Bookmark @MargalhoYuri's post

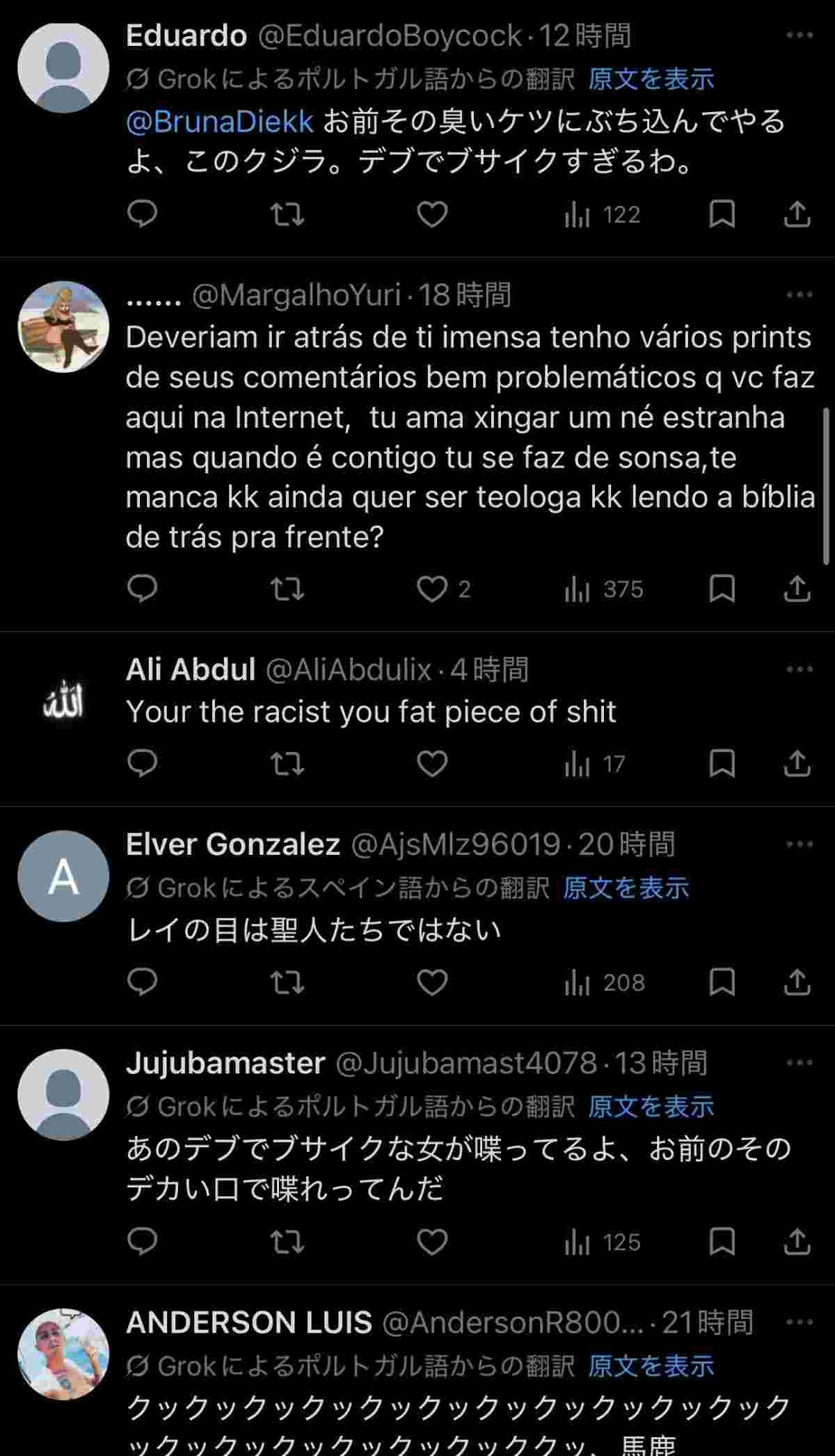point(722,589)
